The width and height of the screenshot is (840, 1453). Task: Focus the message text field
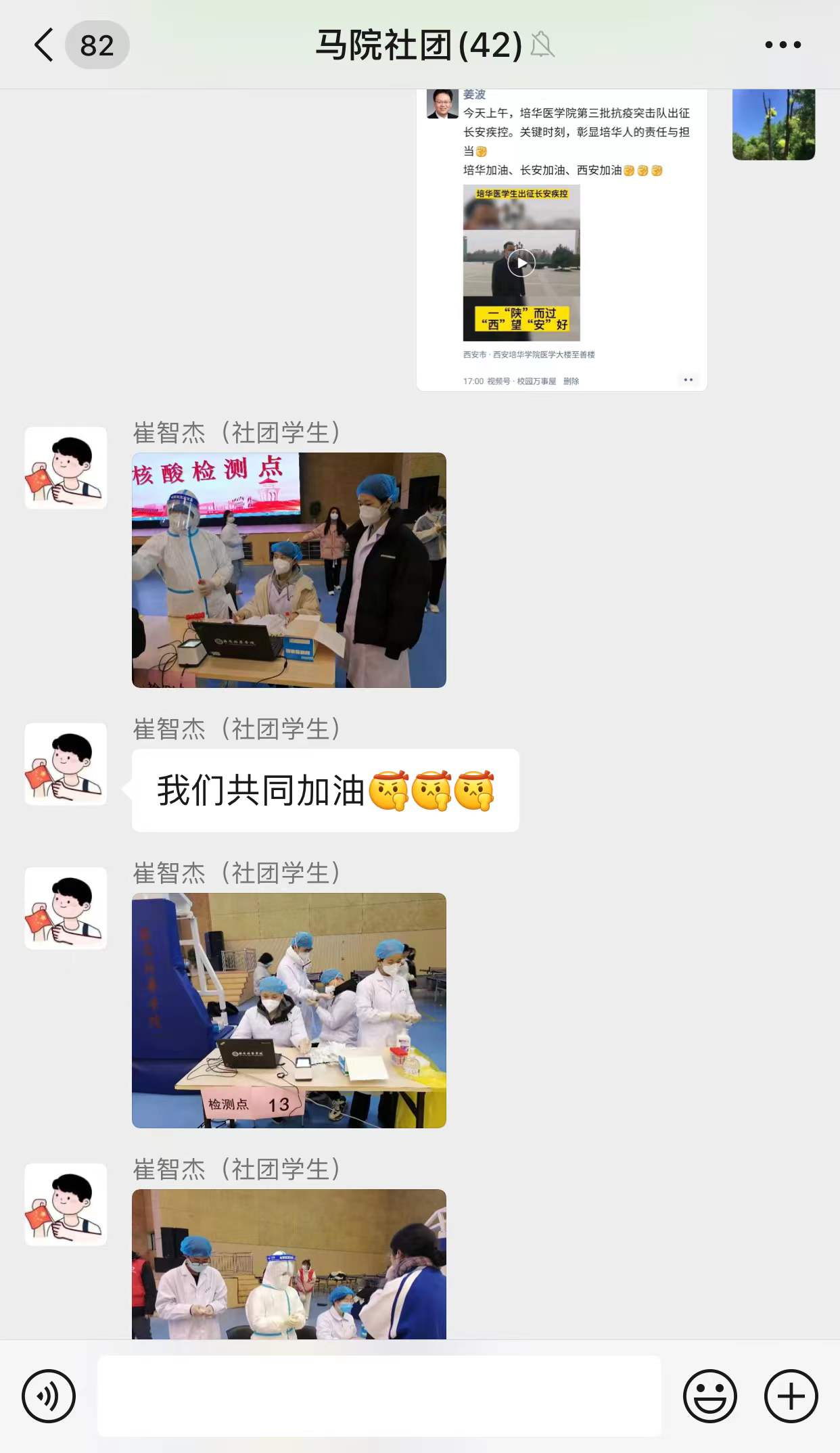point(379,1396)
